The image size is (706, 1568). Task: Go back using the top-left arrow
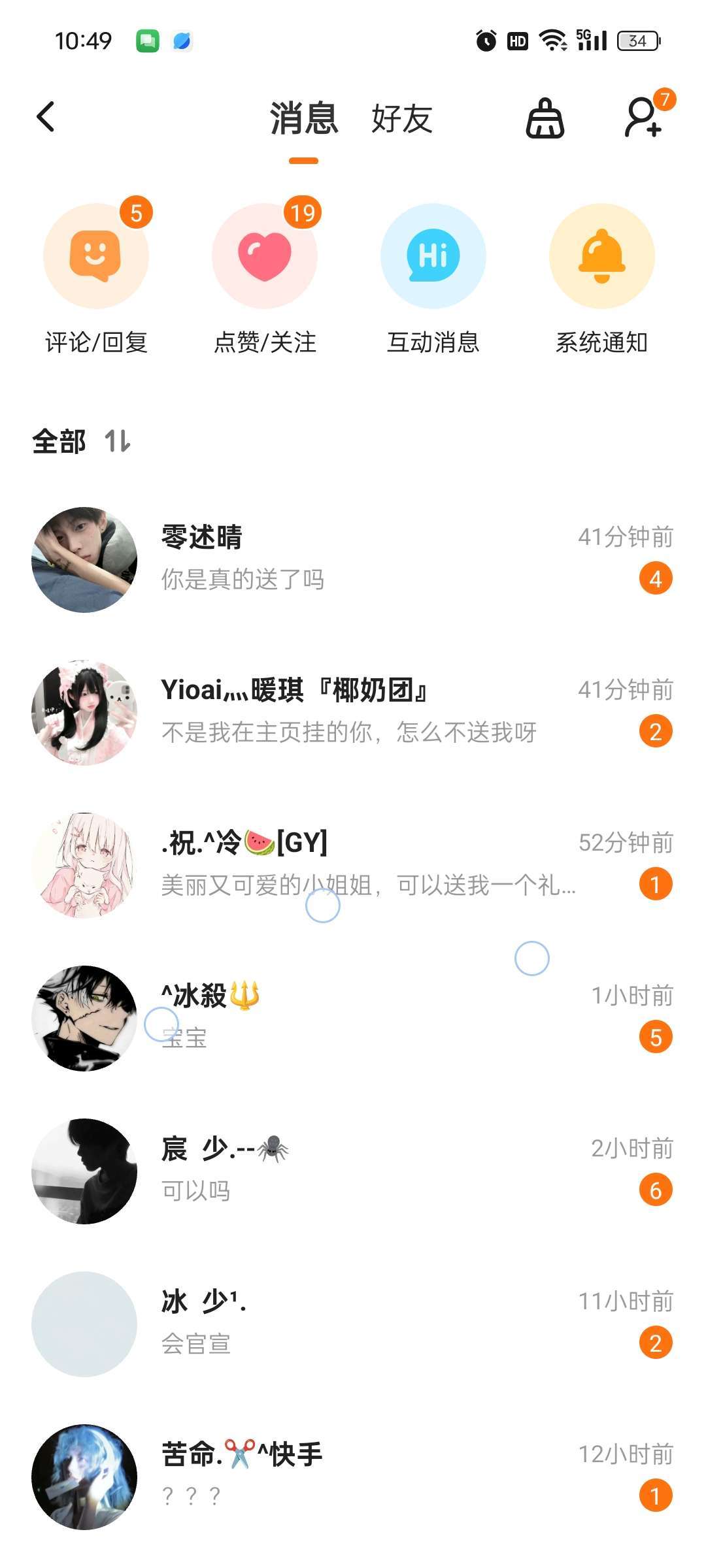(x=46, y=118)
